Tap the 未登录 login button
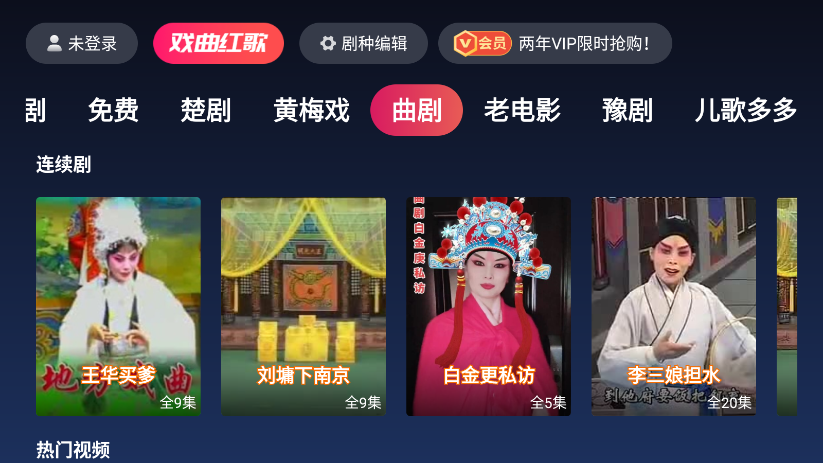823x463 pixels. pos(83,44)
